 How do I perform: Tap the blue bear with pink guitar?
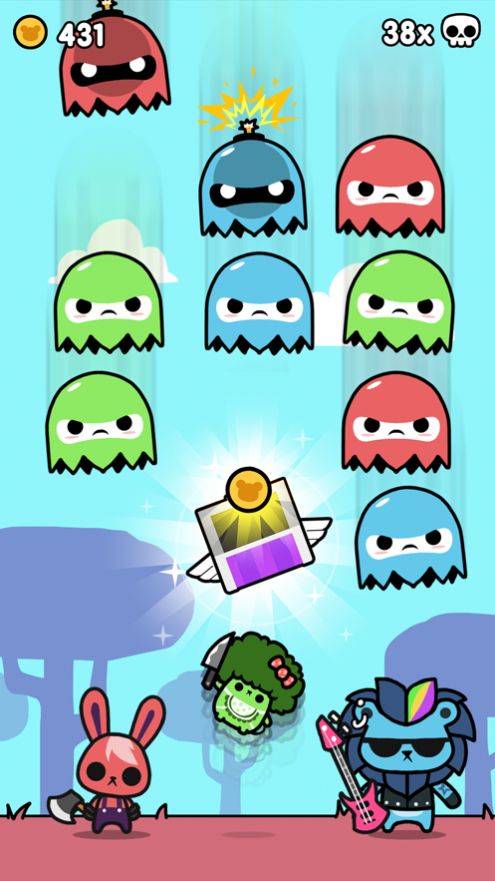[396, 757]
